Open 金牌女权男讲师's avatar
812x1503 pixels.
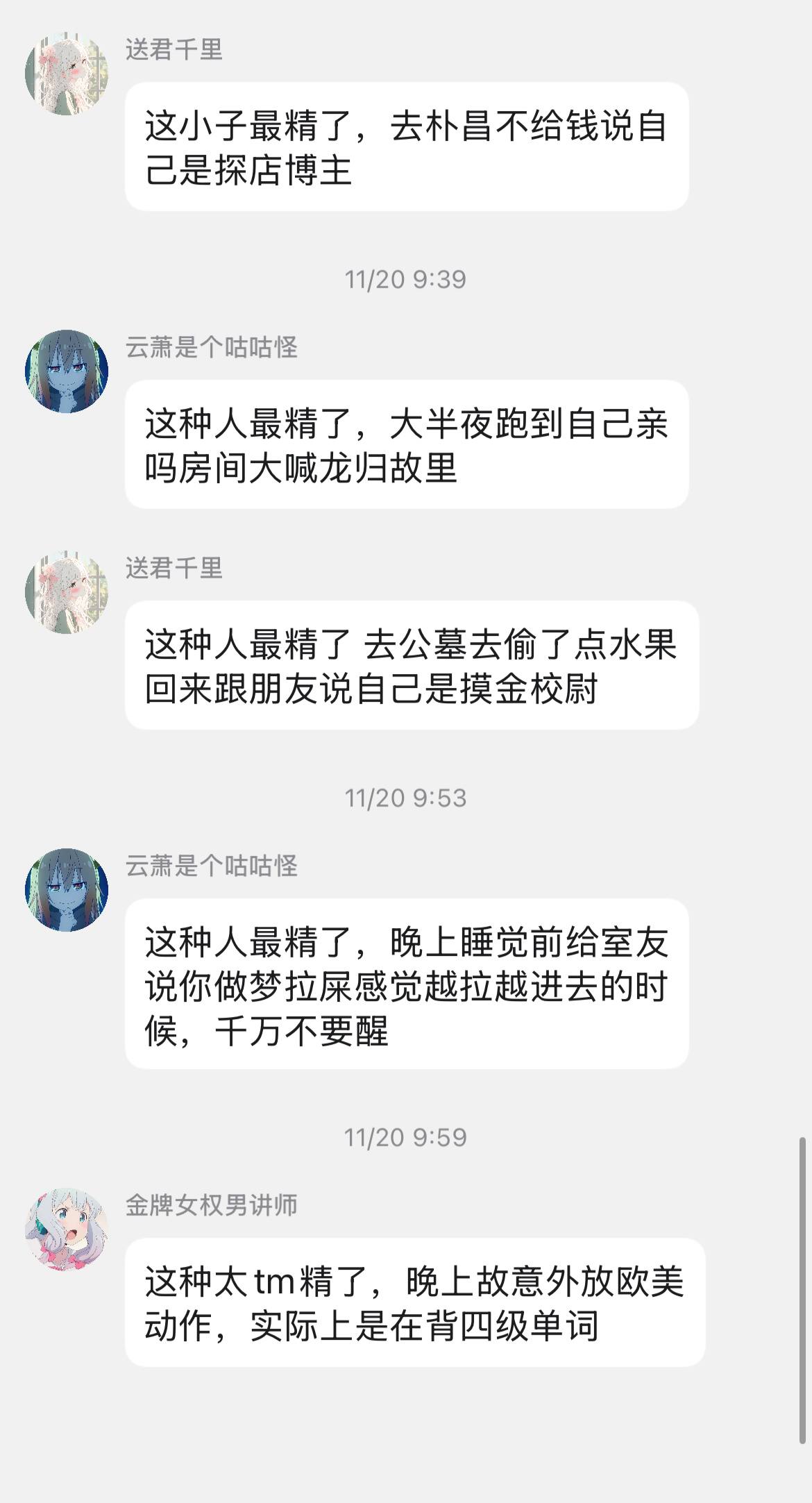pyautogui.click(x=67, y=1229)
